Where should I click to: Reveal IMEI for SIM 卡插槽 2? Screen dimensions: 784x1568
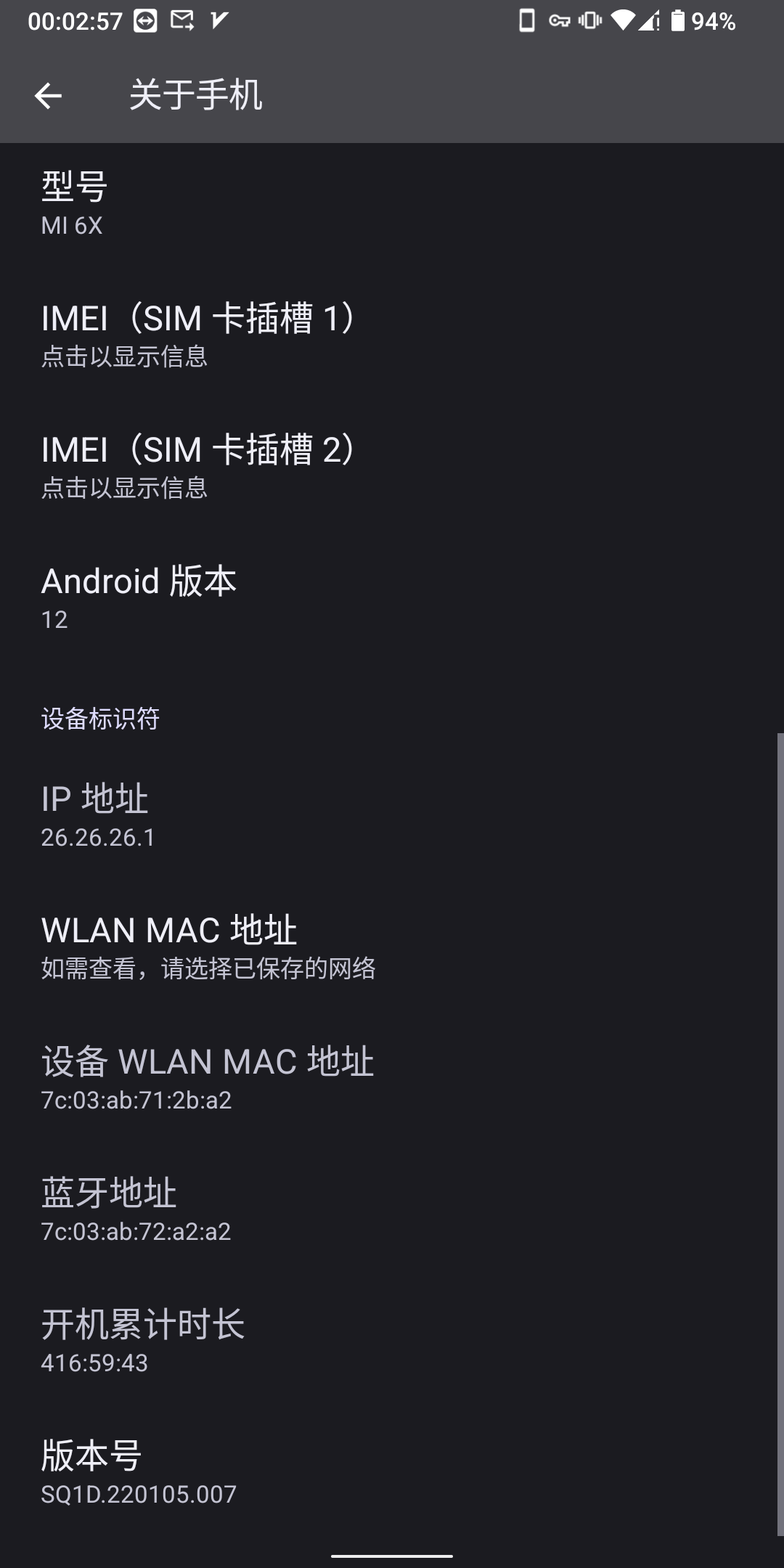pyautogui.click(x=392, y=466)
